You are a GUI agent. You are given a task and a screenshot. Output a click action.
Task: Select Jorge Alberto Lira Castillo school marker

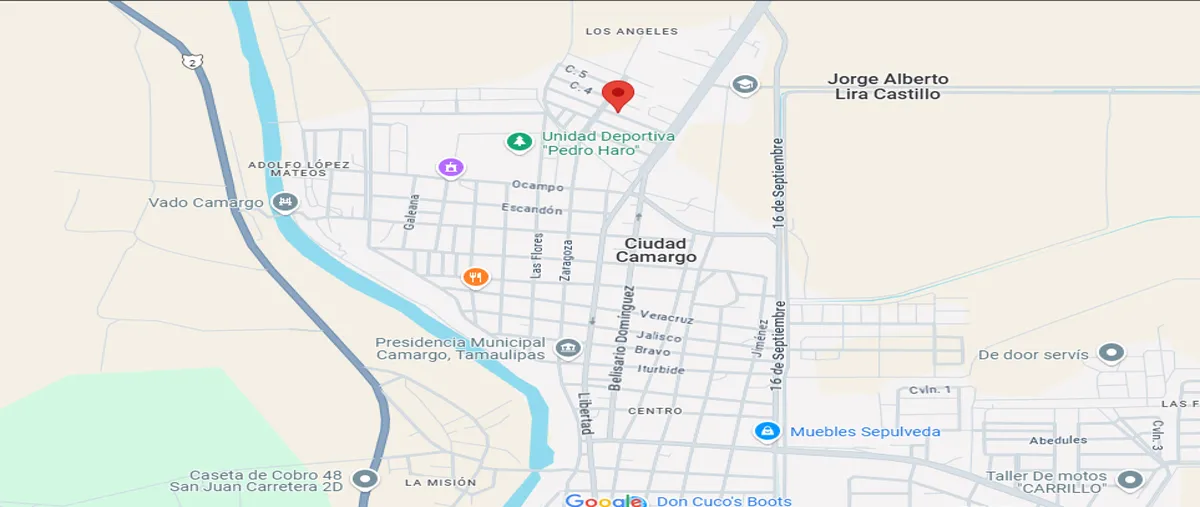click(x=744, y=86)
